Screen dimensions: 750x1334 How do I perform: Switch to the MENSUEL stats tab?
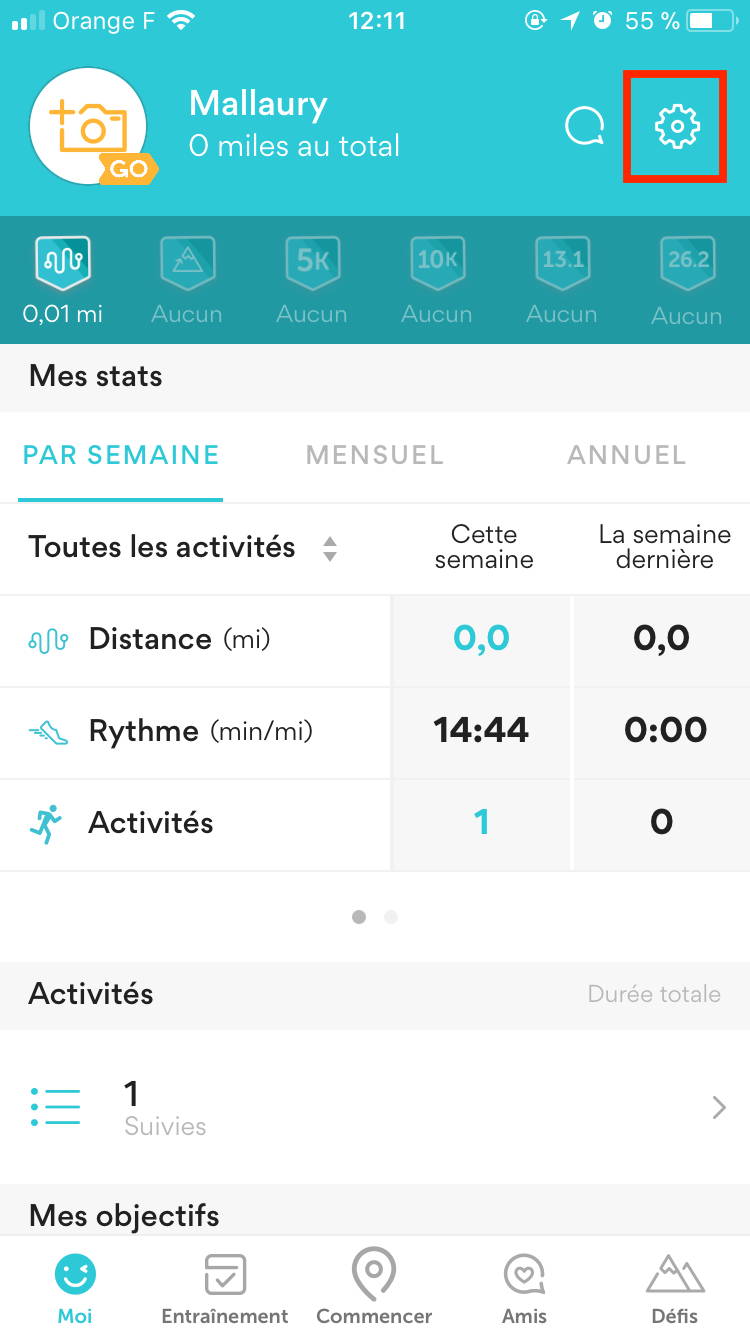tap(374, 455)
